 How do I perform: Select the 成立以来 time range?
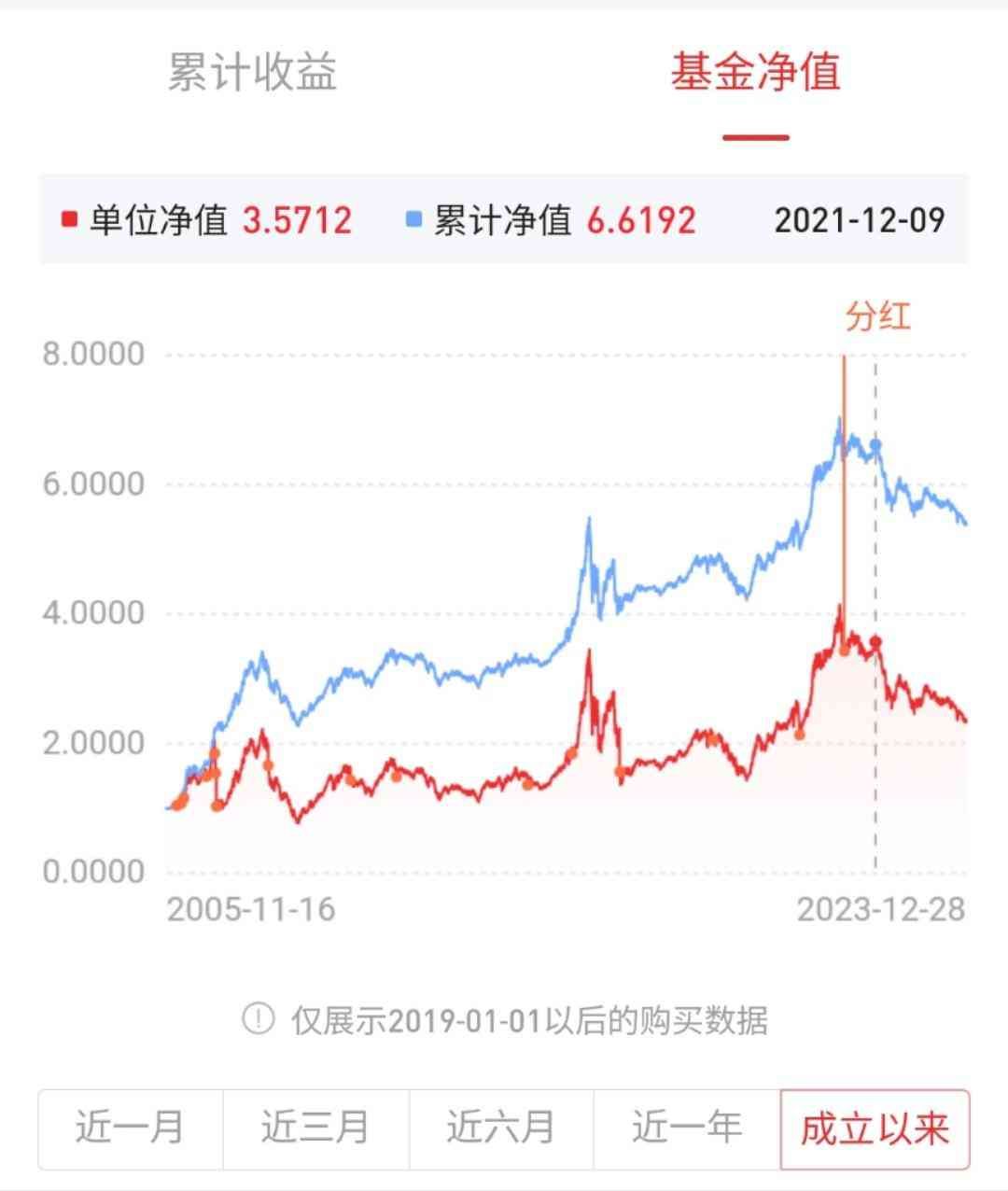click(x=875, y=1128)
